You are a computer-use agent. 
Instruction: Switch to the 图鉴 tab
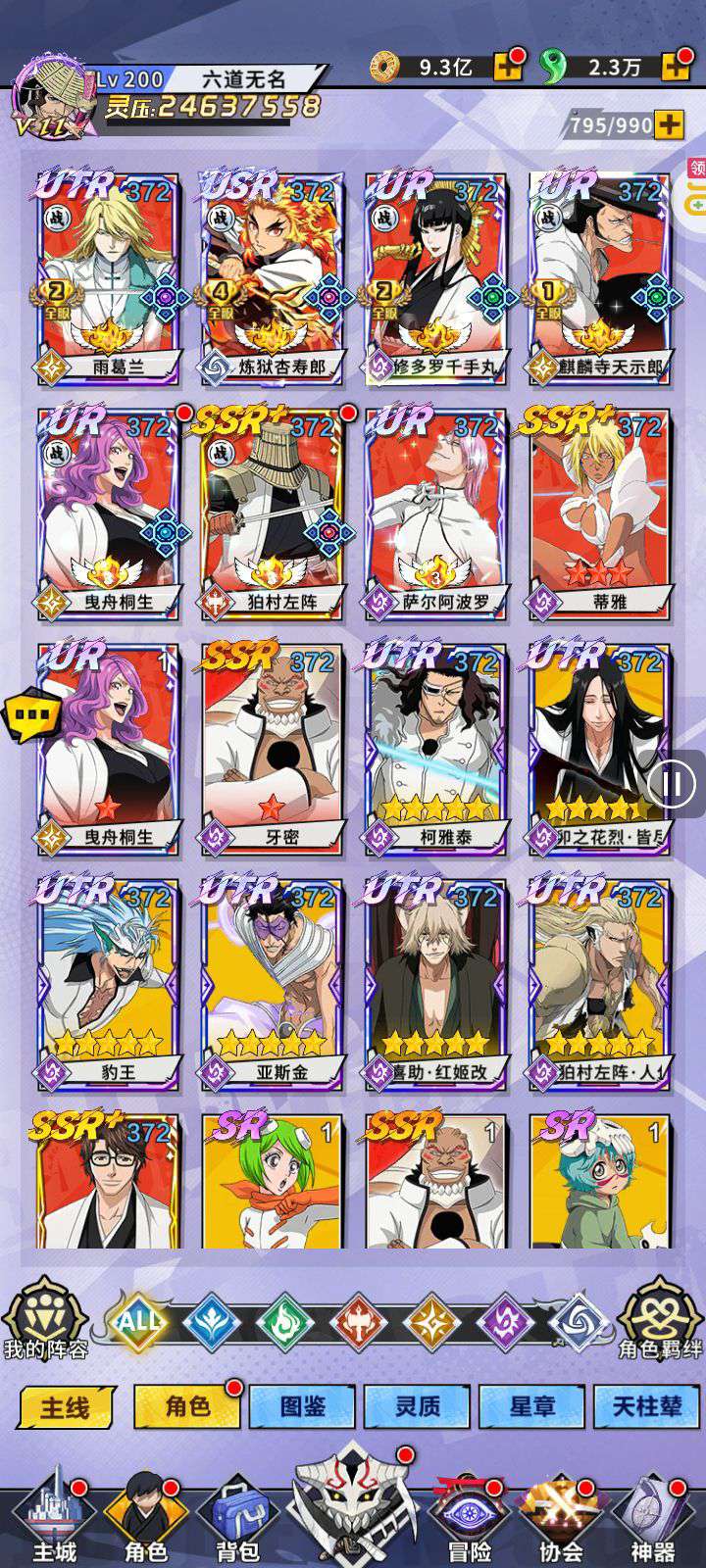(x=302, y=1406)
